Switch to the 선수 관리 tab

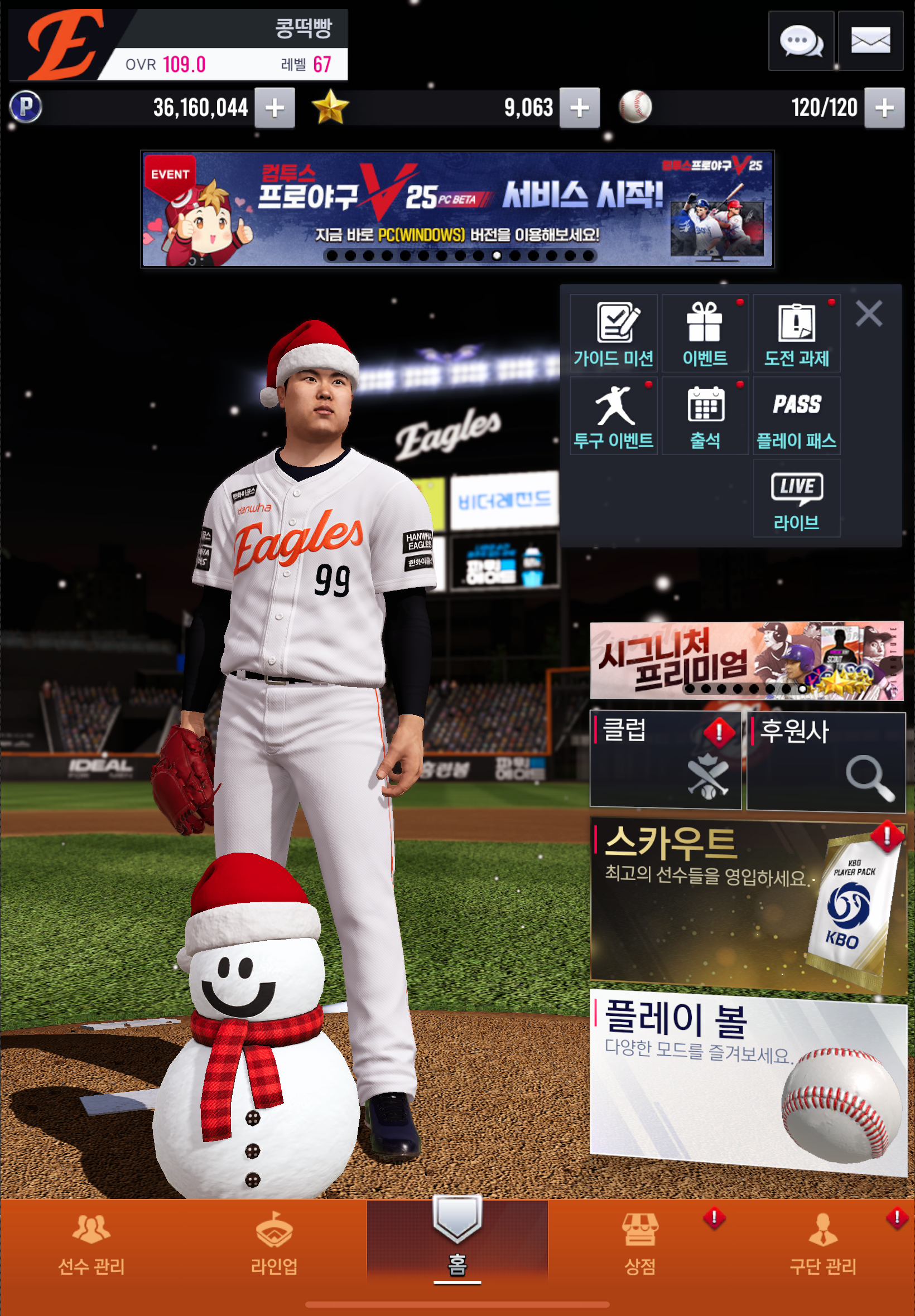[92, 1246]
